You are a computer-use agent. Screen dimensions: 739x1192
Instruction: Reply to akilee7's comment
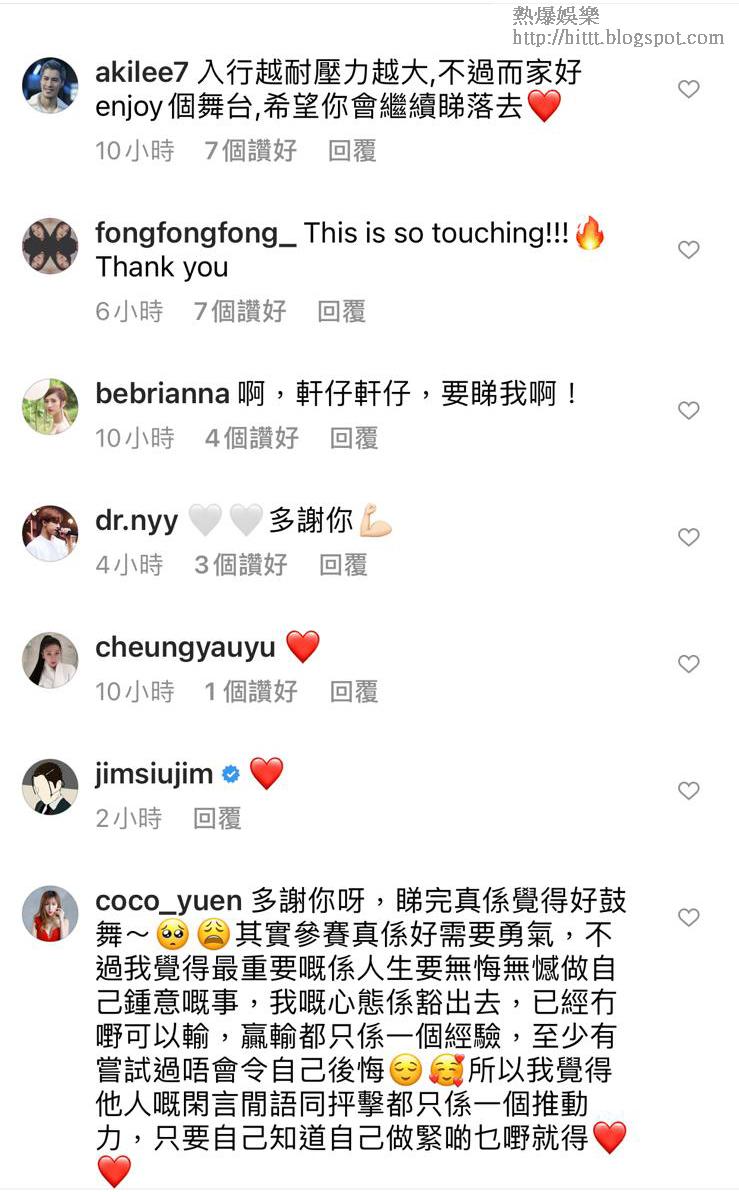(x=352, y=151)
